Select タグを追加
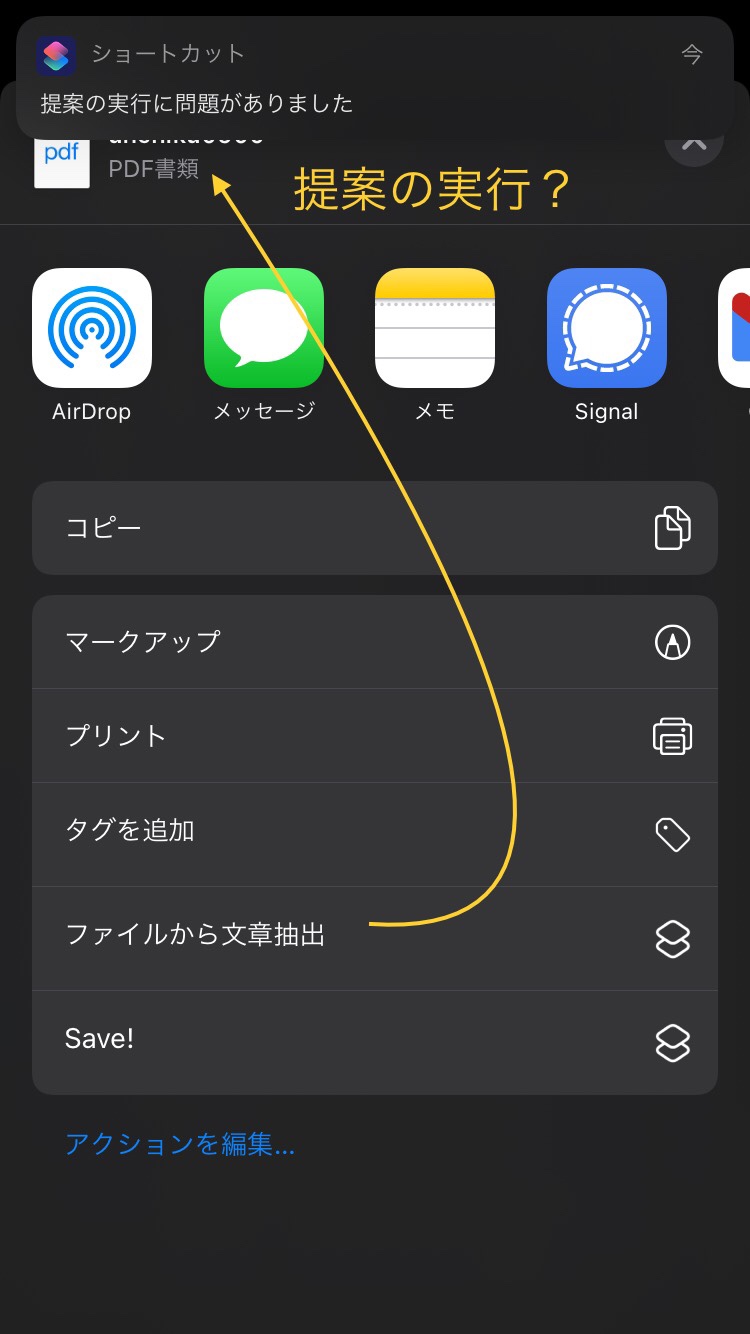750x1334 pixels. [x=374, y=832]
